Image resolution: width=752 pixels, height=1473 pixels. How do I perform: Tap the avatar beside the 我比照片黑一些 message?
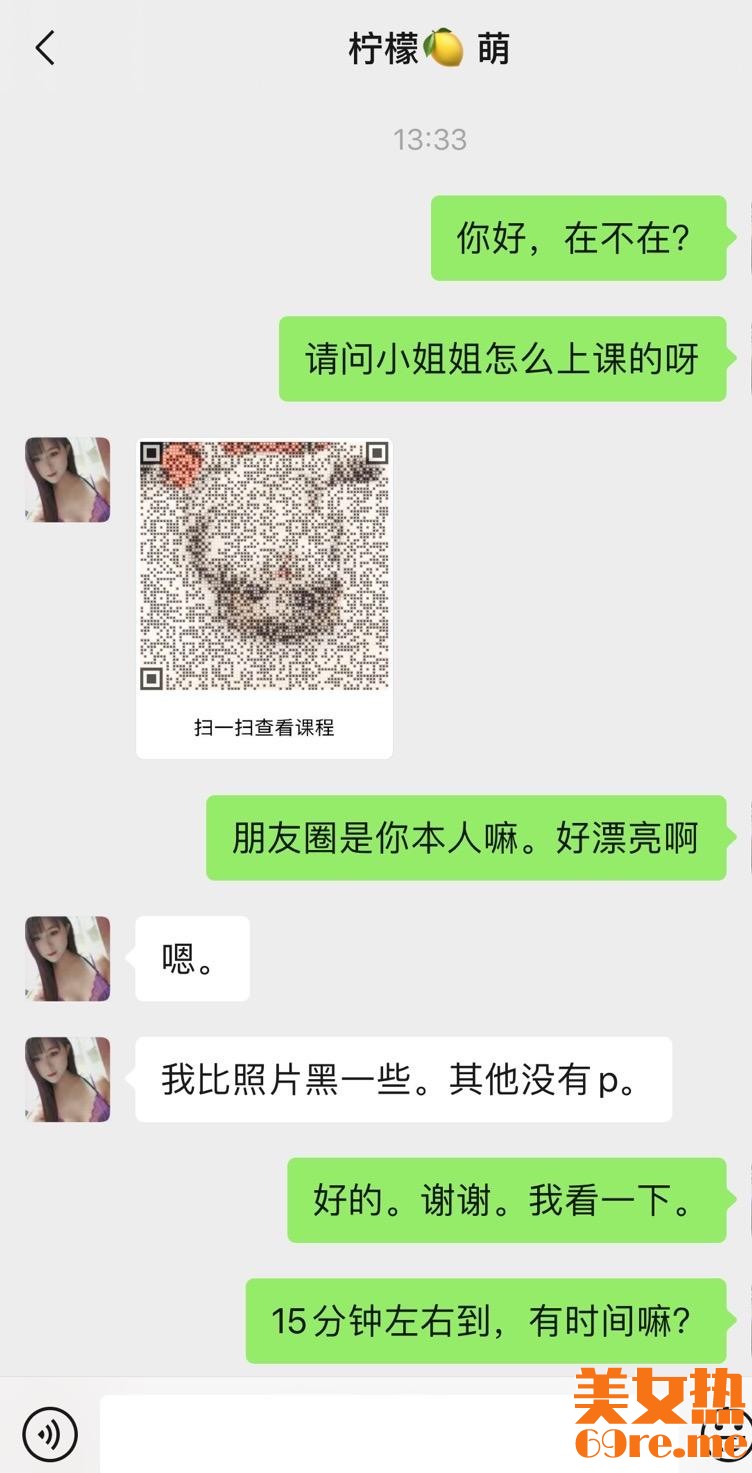(68, 1079)
